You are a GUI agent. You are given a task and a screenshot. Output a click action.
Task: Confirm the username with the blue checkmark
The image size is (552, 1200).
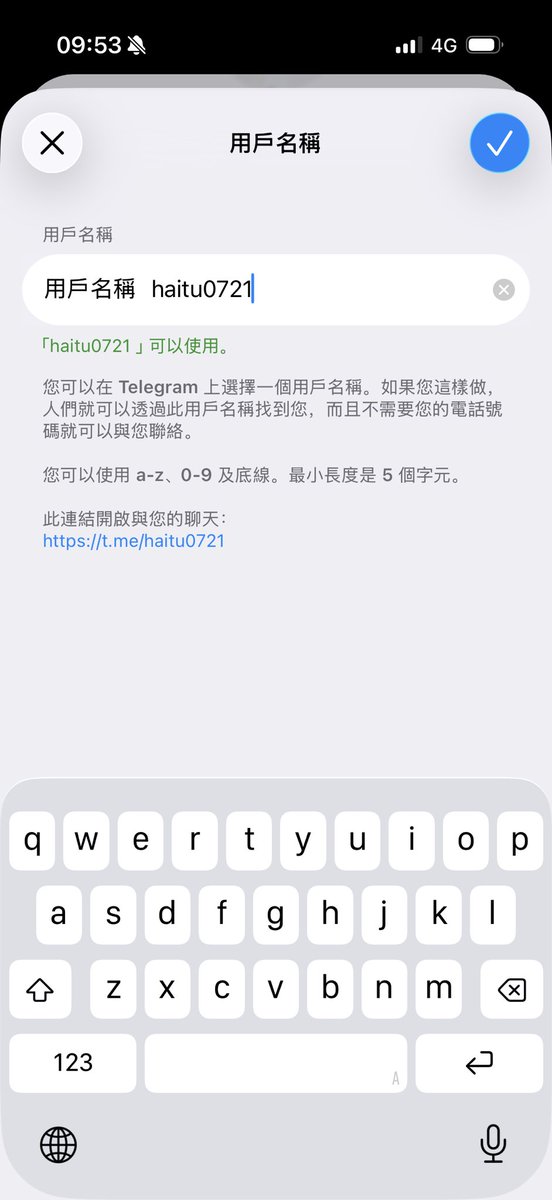(x=499, y=143)
